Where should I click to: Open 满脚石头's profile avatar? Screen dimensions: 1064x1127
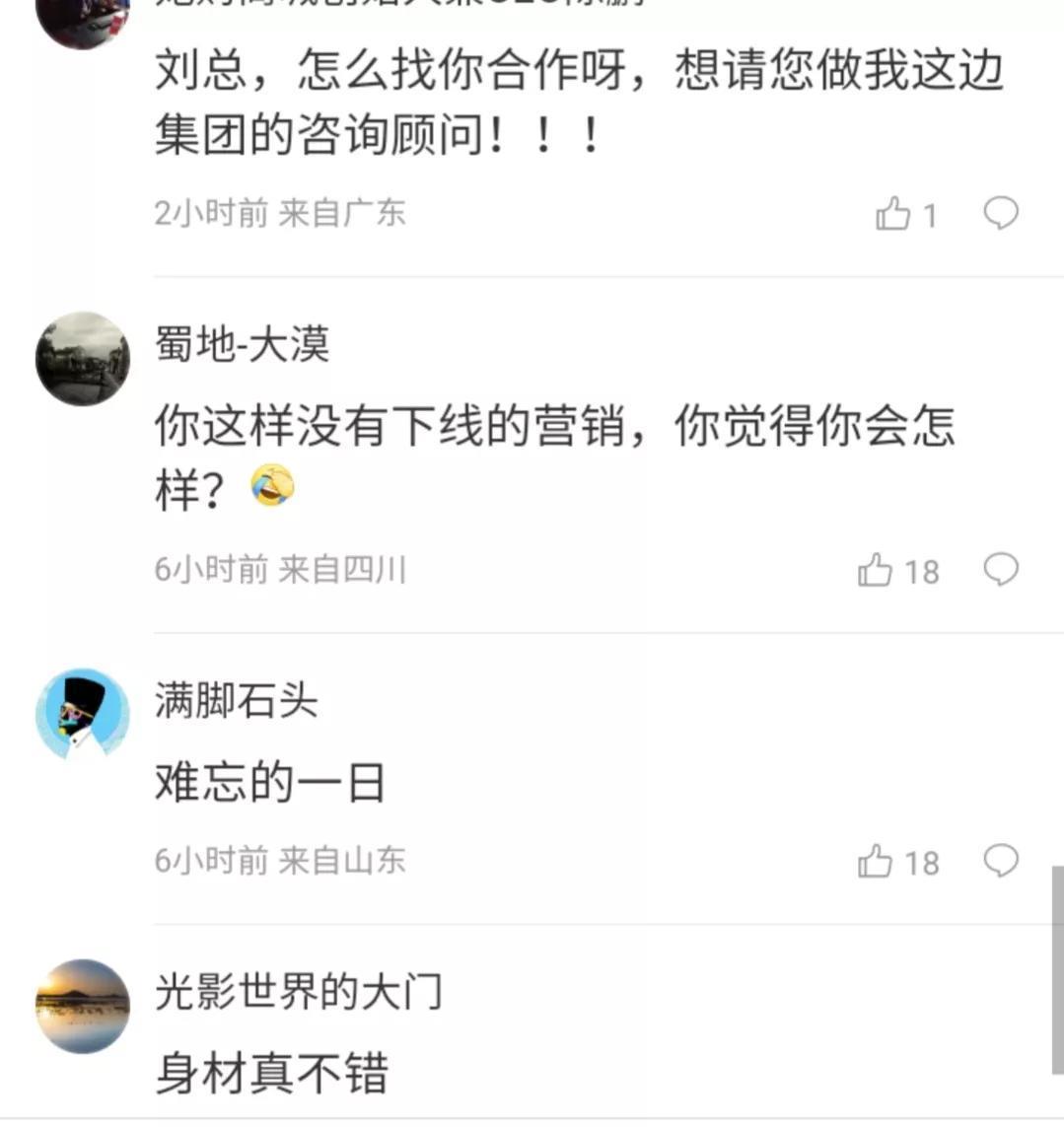point(83,714)
